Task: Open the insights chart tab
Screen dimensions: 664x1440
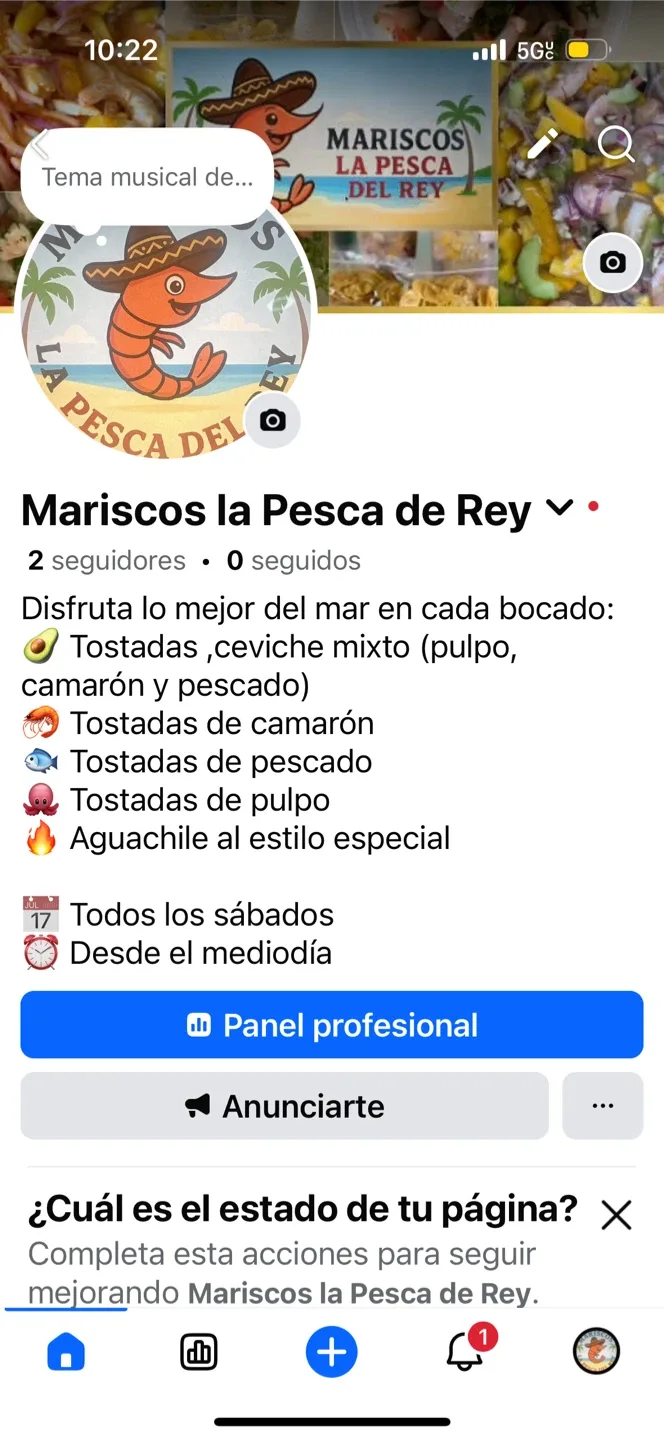Action: (199, 1353)
